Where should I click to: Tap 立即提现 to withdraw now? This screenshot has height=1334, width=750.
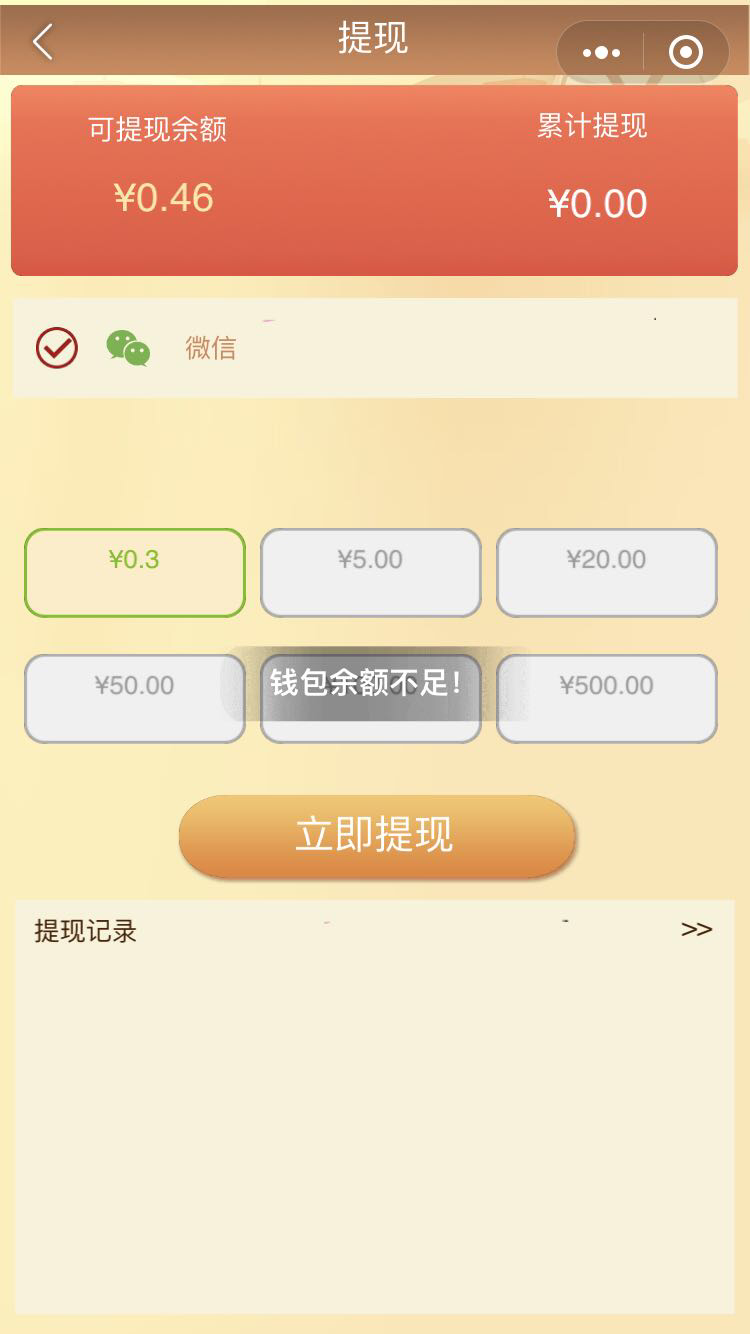coord(376,836)
